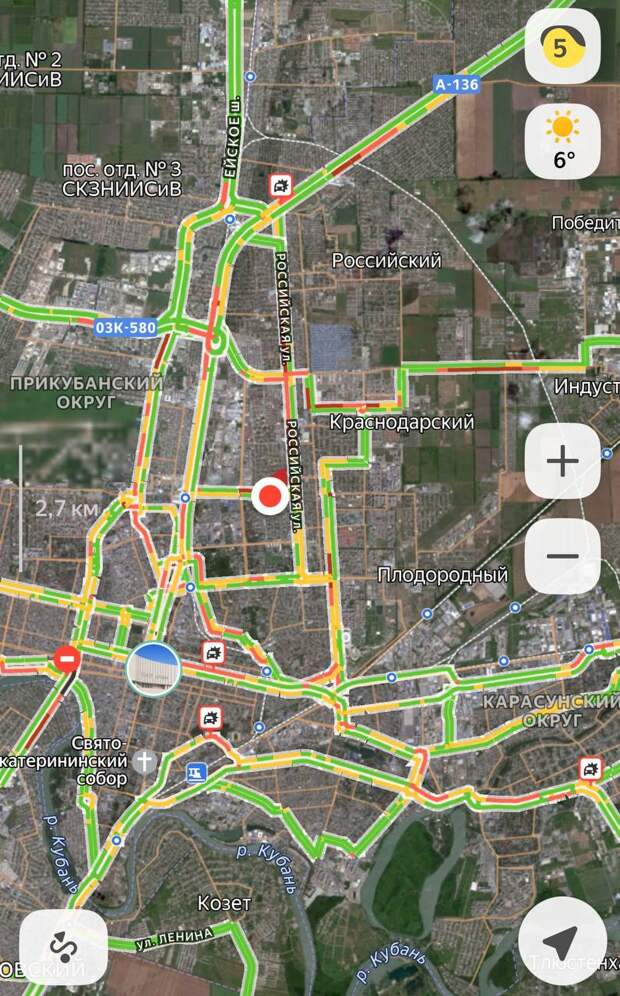Open the round building photo marker
The height and width of the screenshot is (996, 620).
pyautogui.click(x=154, y=669)
